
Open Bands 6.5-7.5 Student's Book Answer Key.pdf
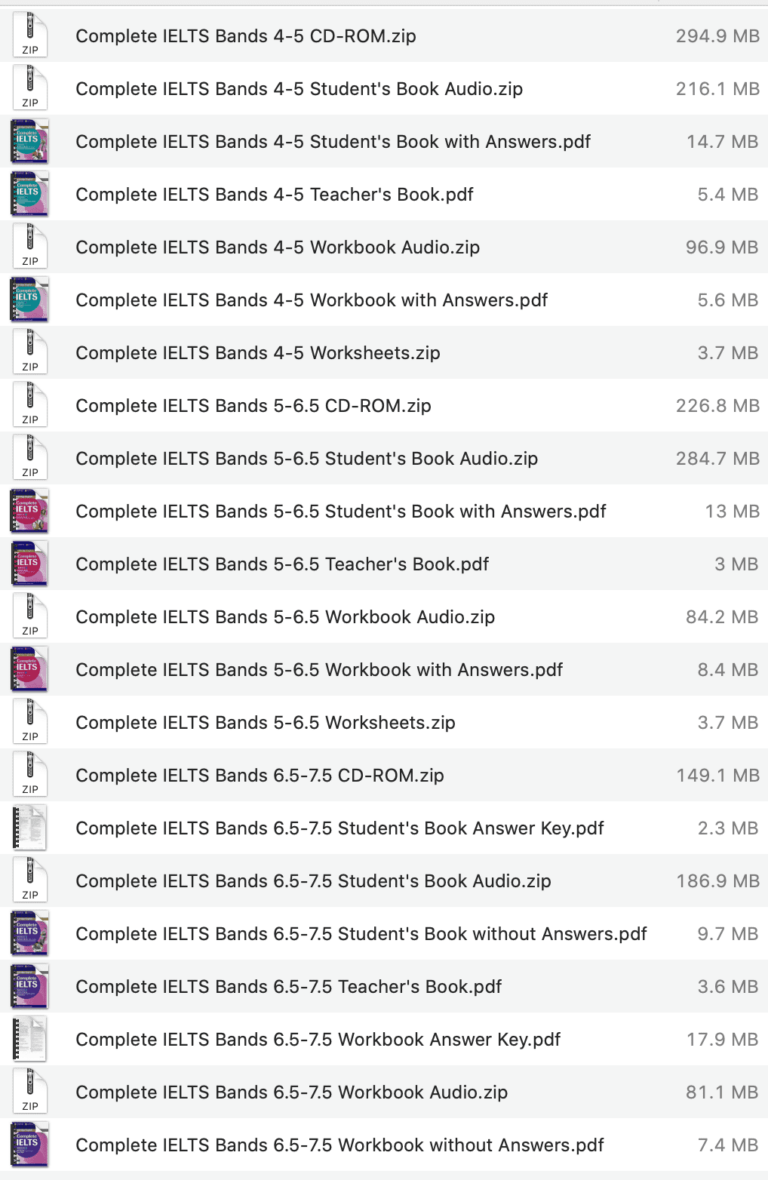(x=339, y=828)
